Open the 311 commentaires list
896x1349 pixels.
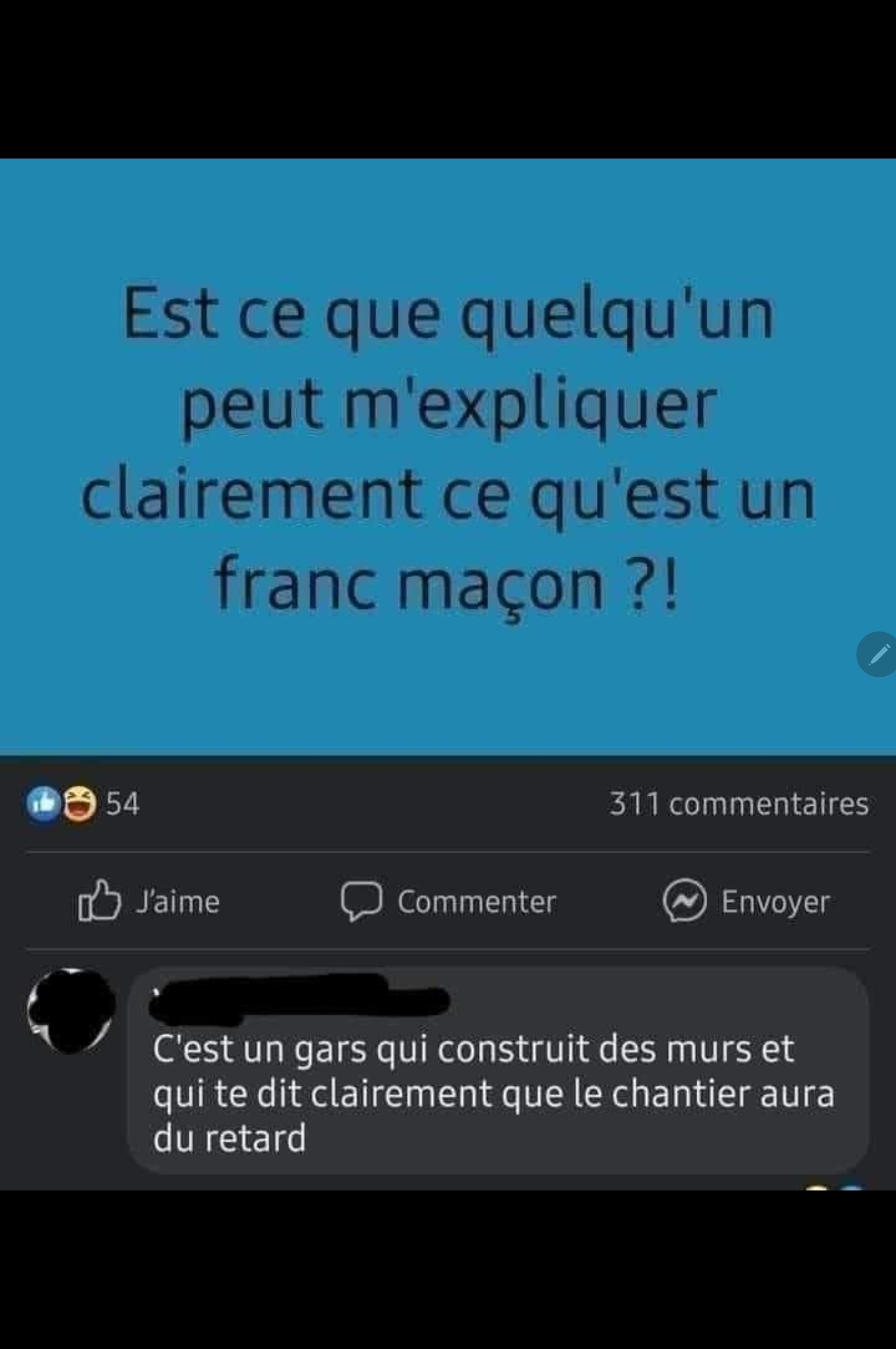[738, 804]
